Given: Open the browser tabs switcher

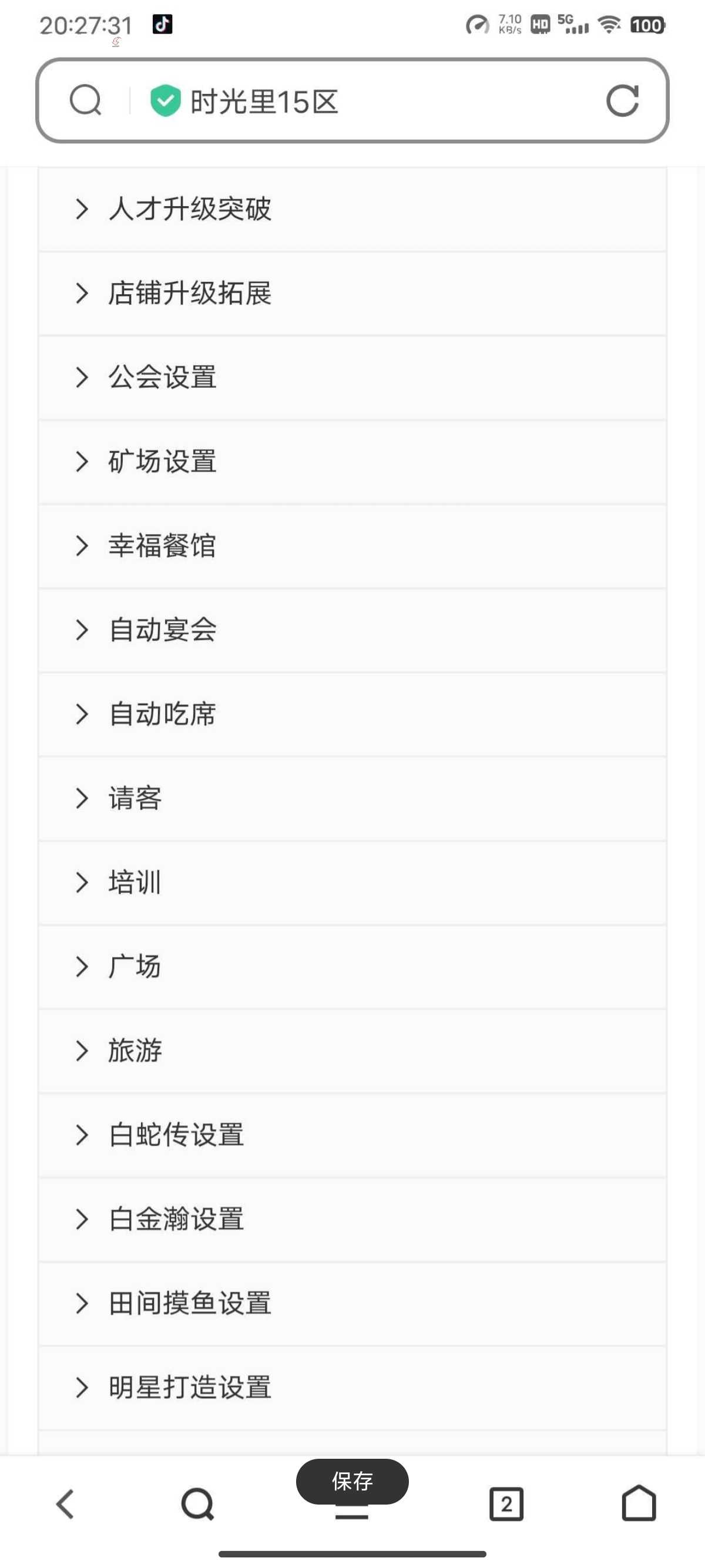Looking at the screenshot, I should (x=506, y=1504).
